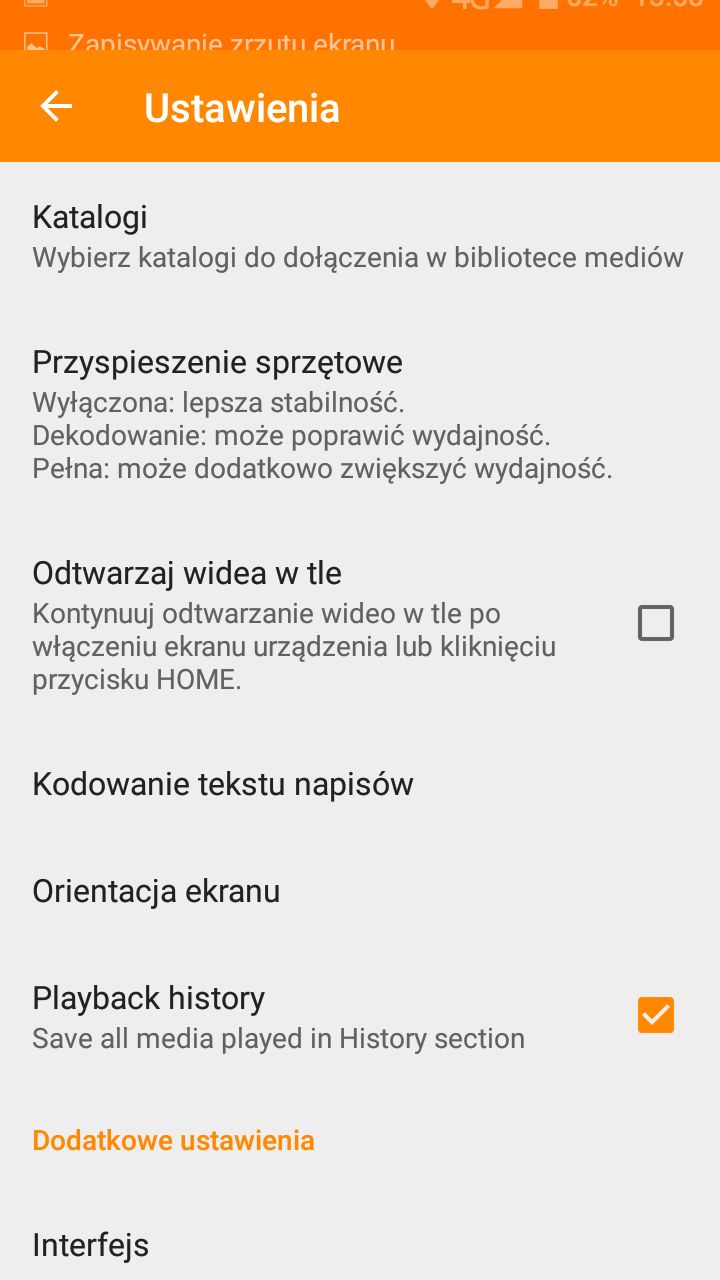The width and height of the screenshot is (720, 1280).
Task: Tap the signal strength icon
Action: (x=505, y=8)
